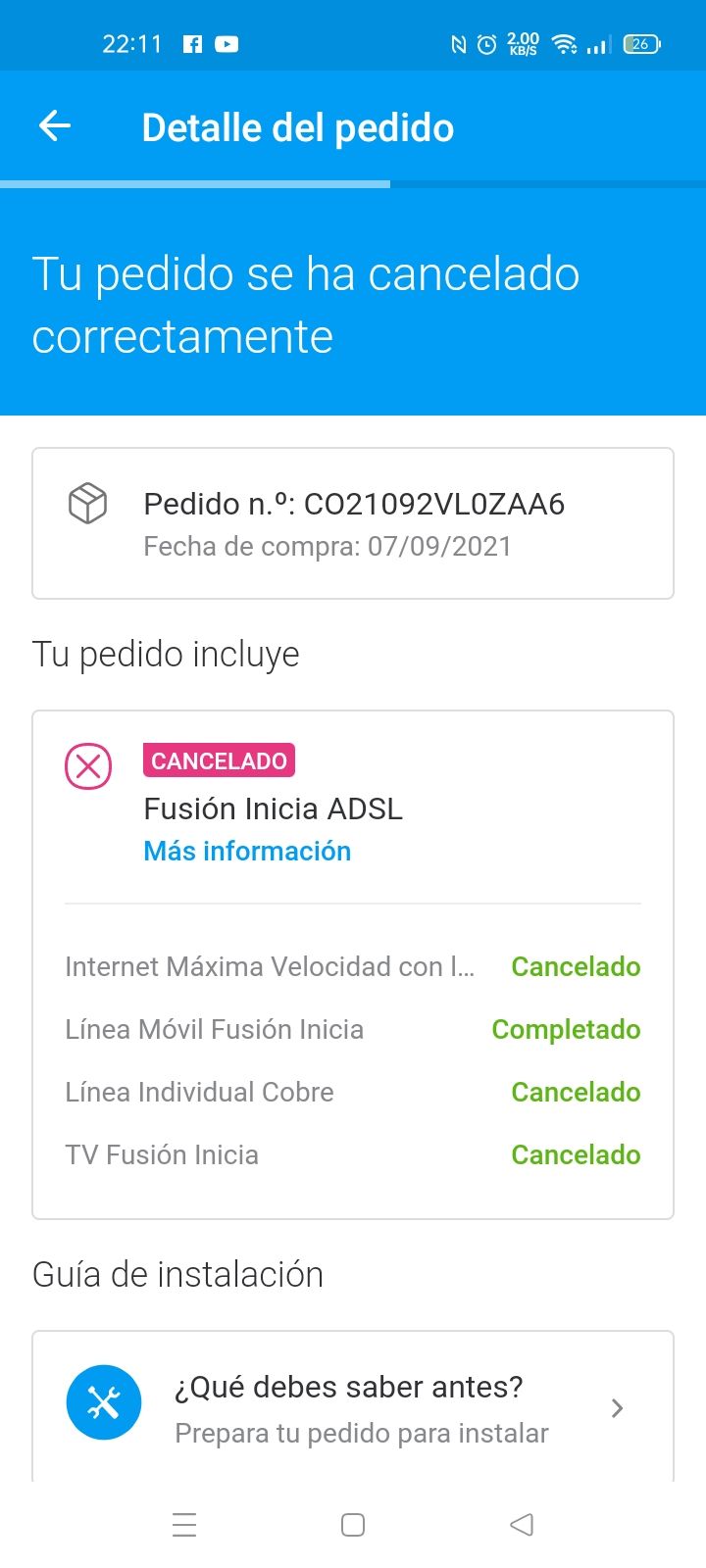The width and height of the screenshot is (706, 1568).
Task: Tap the battery indicator showing 26 percent
Action: (641, 43)
